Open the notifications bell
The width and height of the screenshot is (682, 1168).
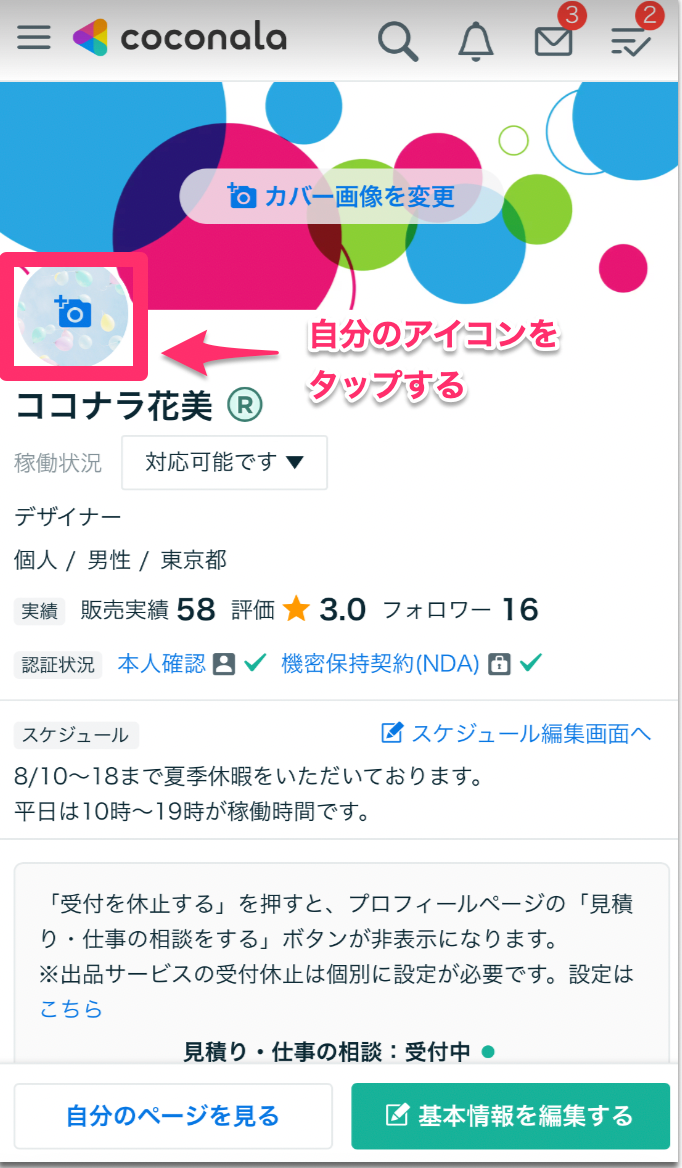(476, 40)
